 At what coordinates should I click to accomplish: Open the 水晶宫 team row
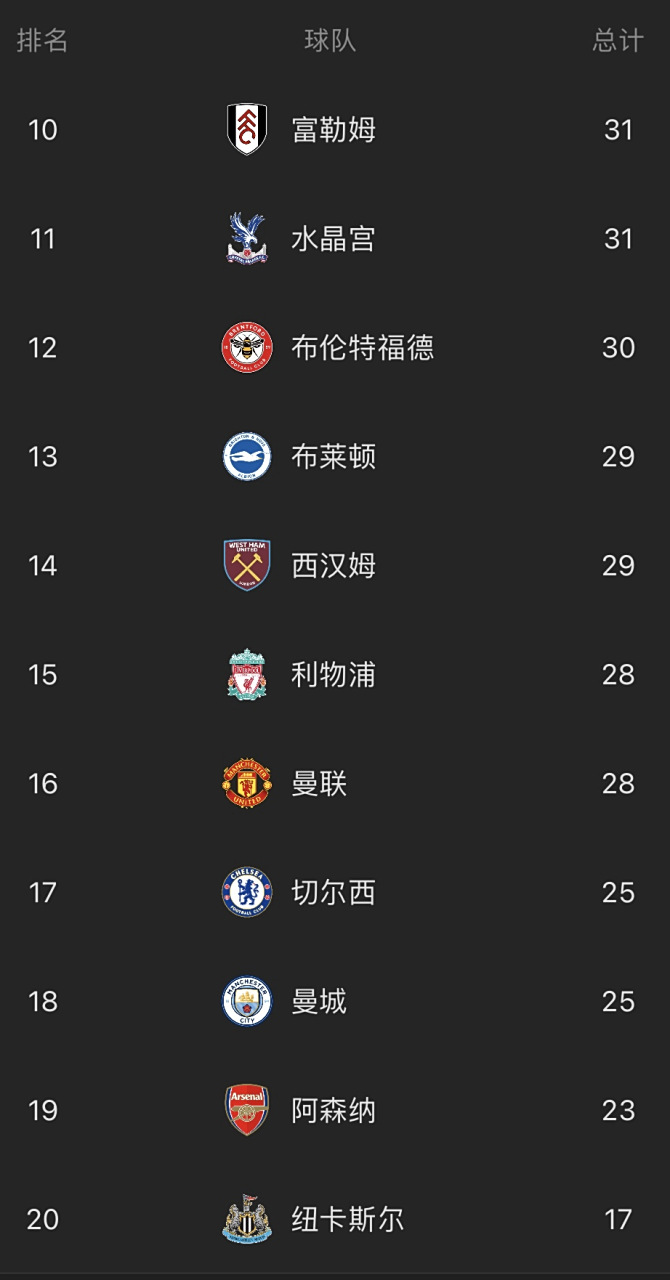tap(333, 239)
